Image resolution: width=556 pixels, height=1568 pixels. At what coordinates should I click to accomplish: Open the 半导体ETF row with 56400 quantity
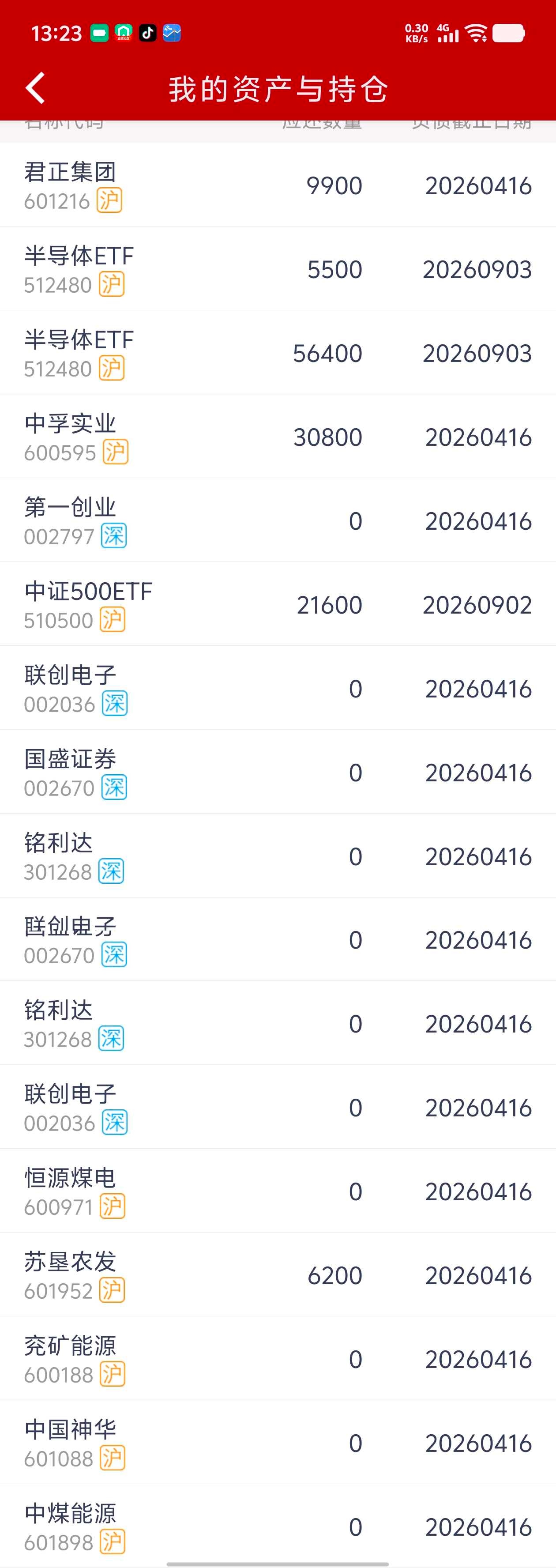pos(278,352)
